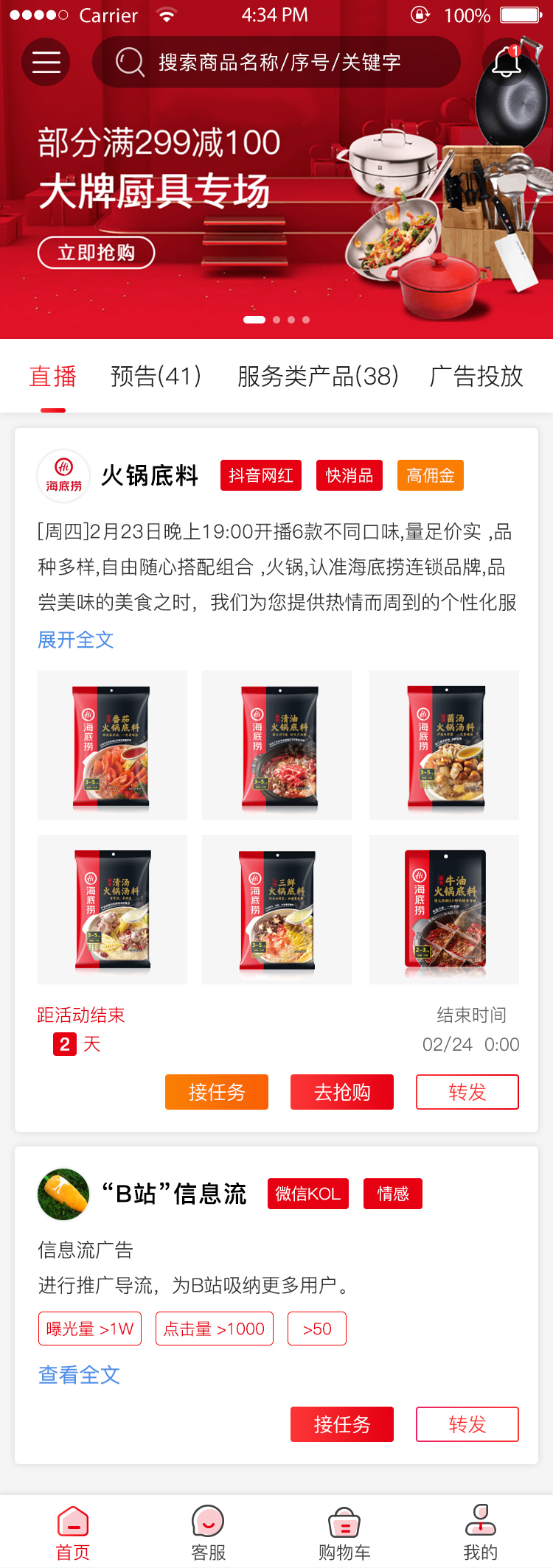Open the 番茄火锅汤料 product image
Image resolution: width=553 pixels, height=1568 pixels.
(x=112, y=745)
